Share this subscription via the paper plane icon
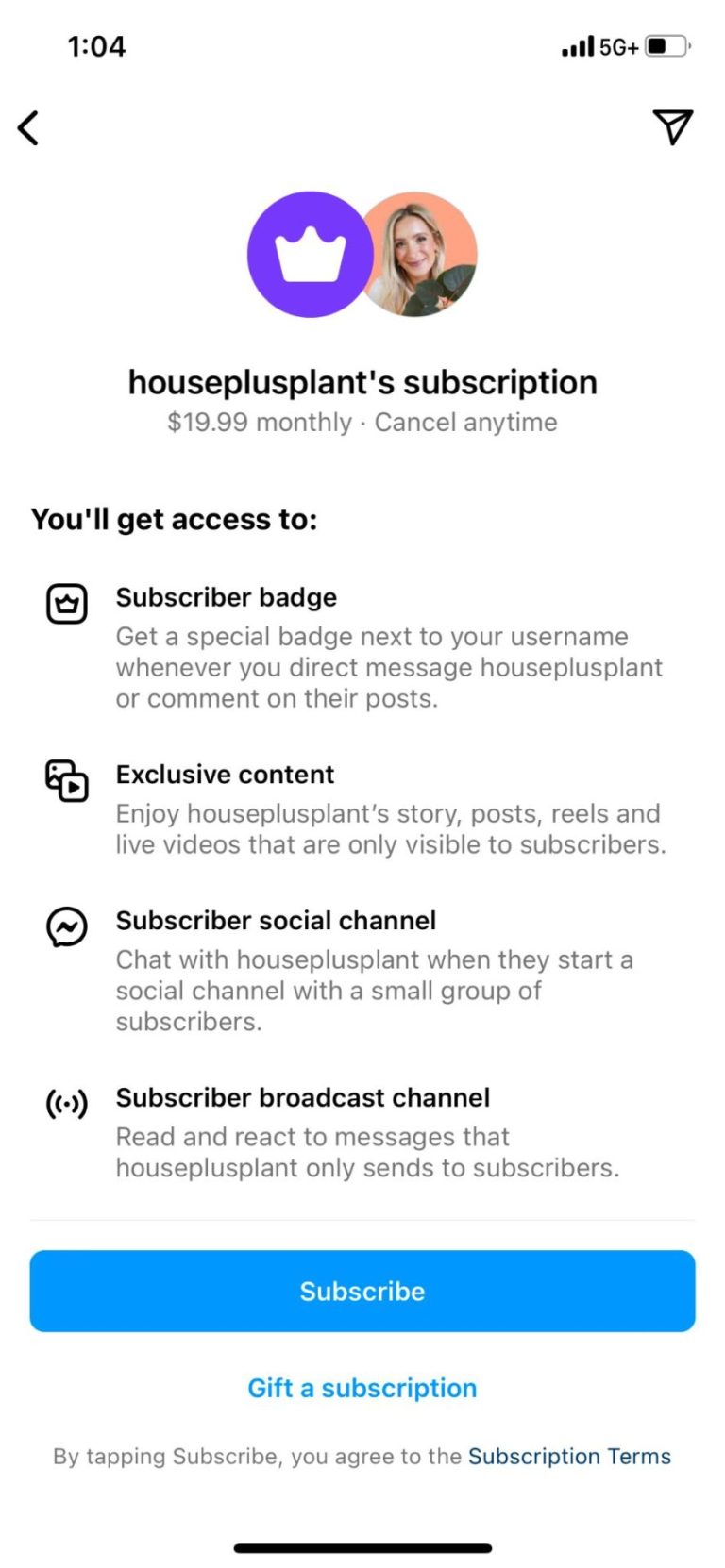 [x=672, y=126]
